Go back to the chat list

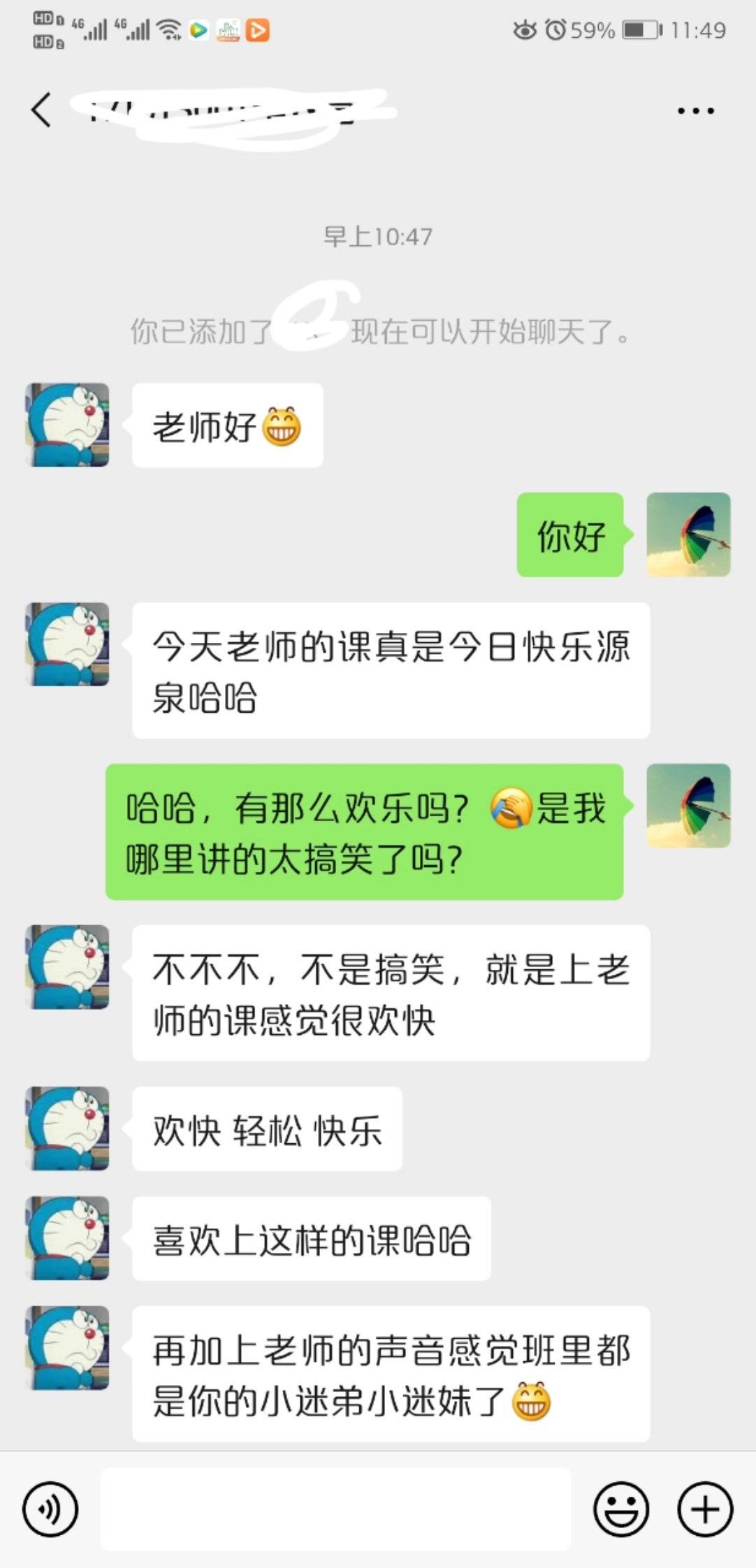pyautogui.click(x=41, y=110)
